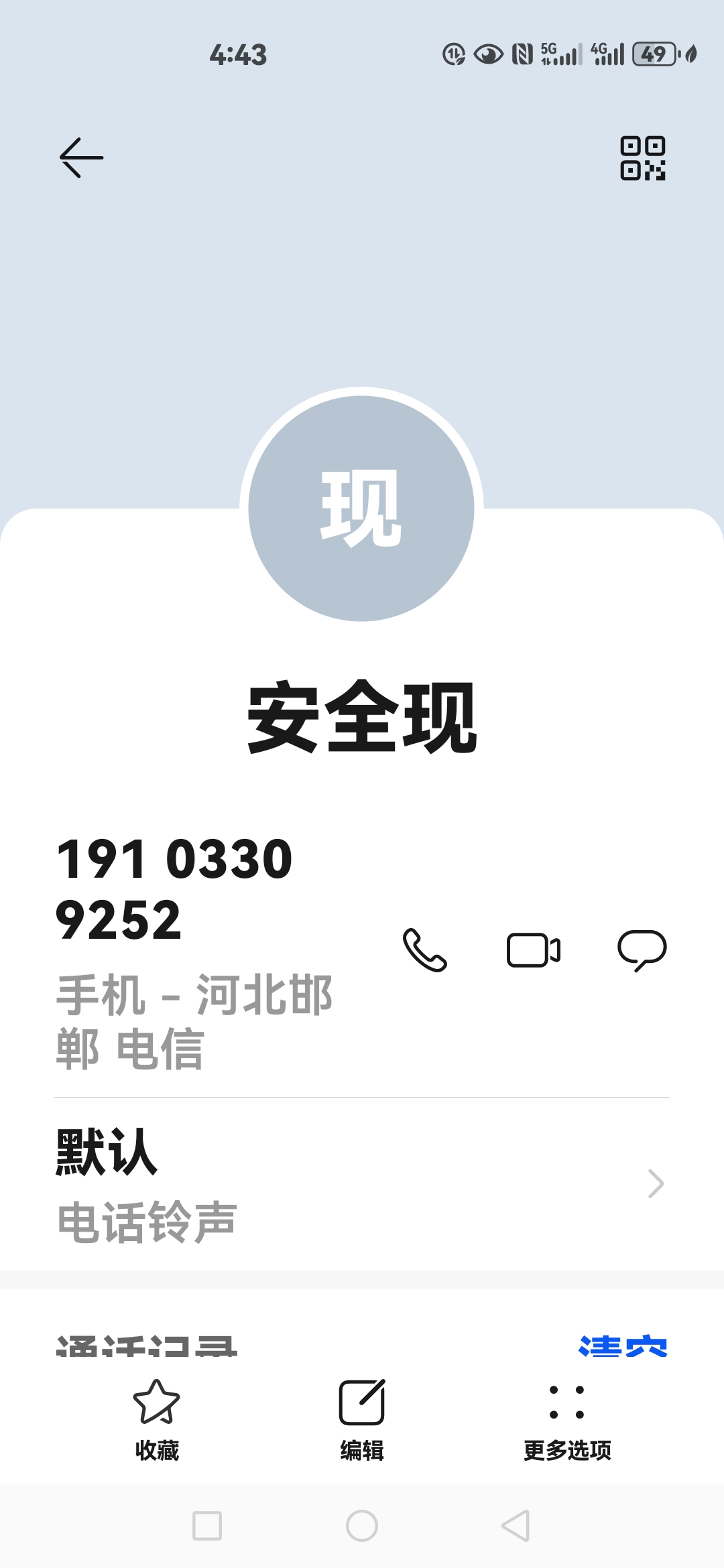Edit this contact with 编辑
The height and width of the screenshot is (1568, 724).
coord(362,1420)
